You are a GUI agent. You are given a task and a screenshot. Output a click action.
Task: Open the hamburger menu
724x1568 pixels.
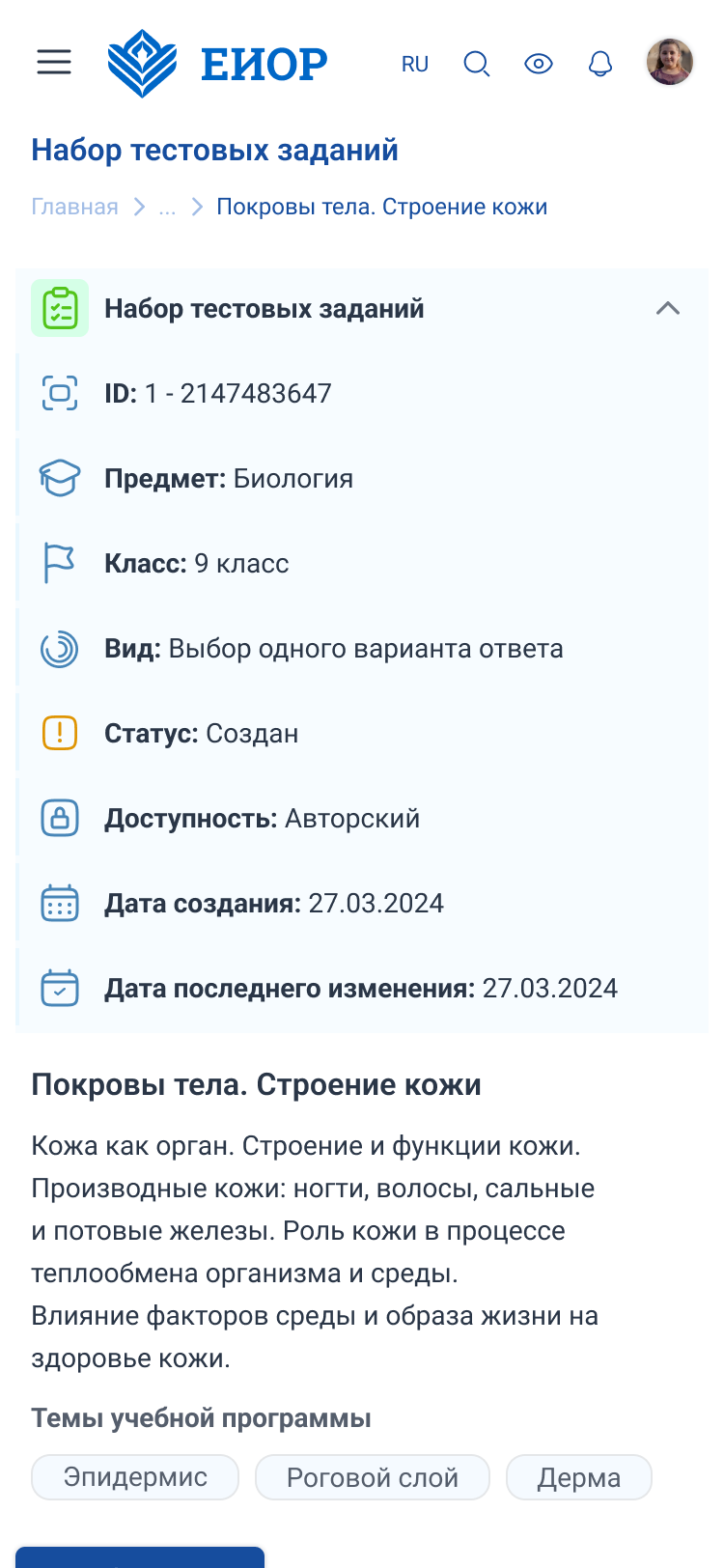pos(54,63)
